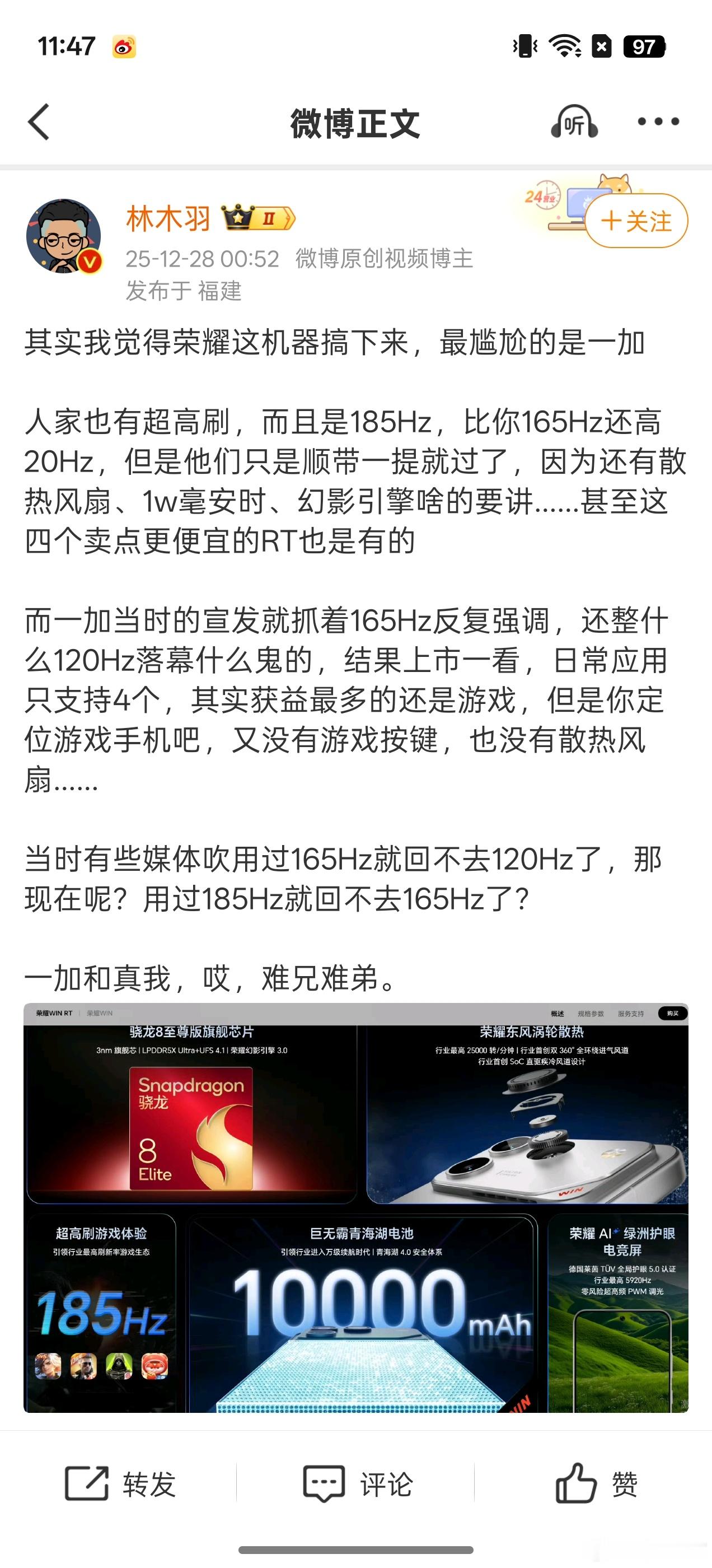The height and width of the screenshot is (1568, 712).
Task: Select 概述 in the promo image nav
Action: click(x=558, y=1014)
